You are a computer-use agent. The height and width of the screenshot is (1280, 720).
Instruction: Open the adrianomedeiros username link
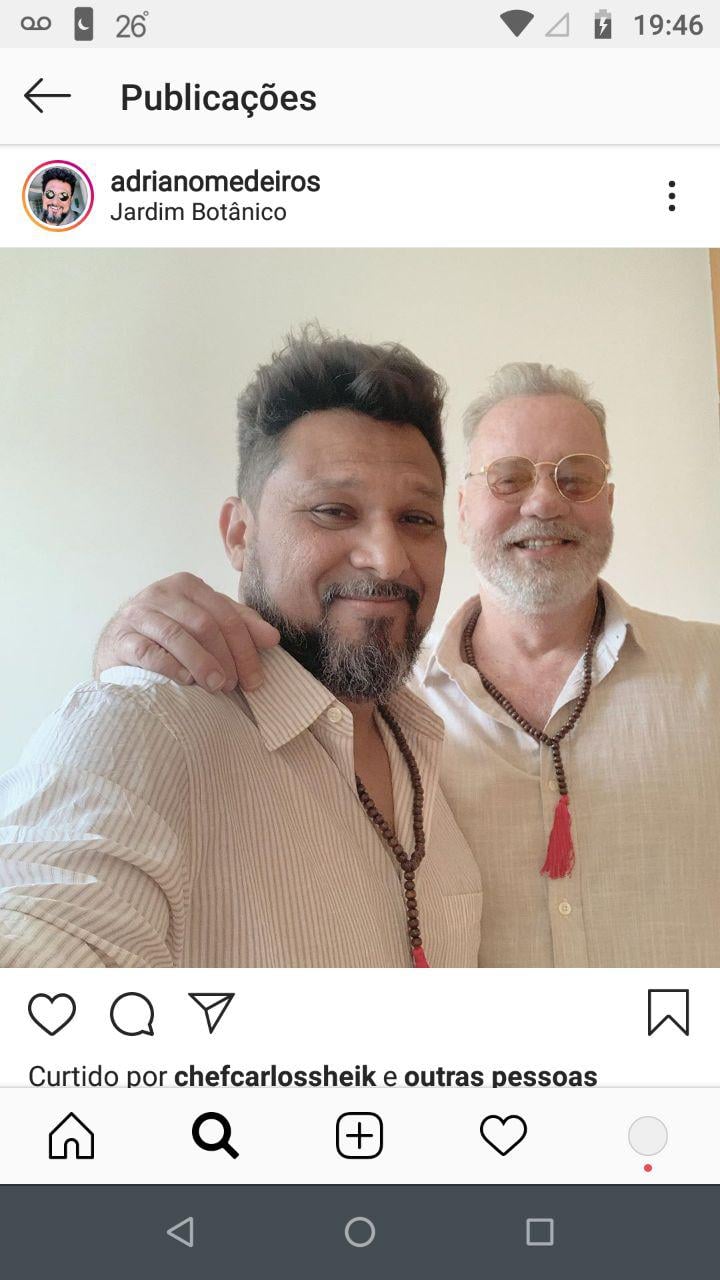coord(215,181)
